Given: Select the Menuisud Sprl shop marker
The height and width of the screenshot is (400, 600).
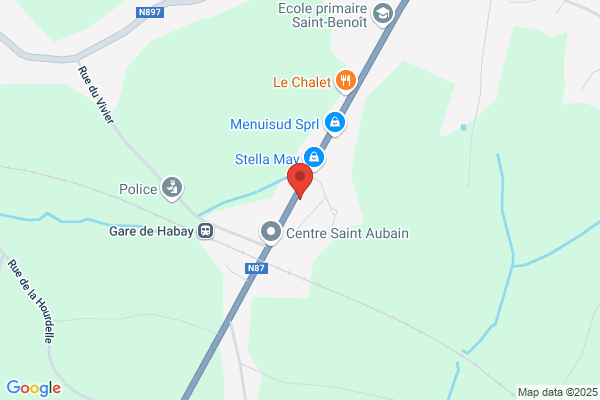Looking at the screenshot, I should coord(335,122).
